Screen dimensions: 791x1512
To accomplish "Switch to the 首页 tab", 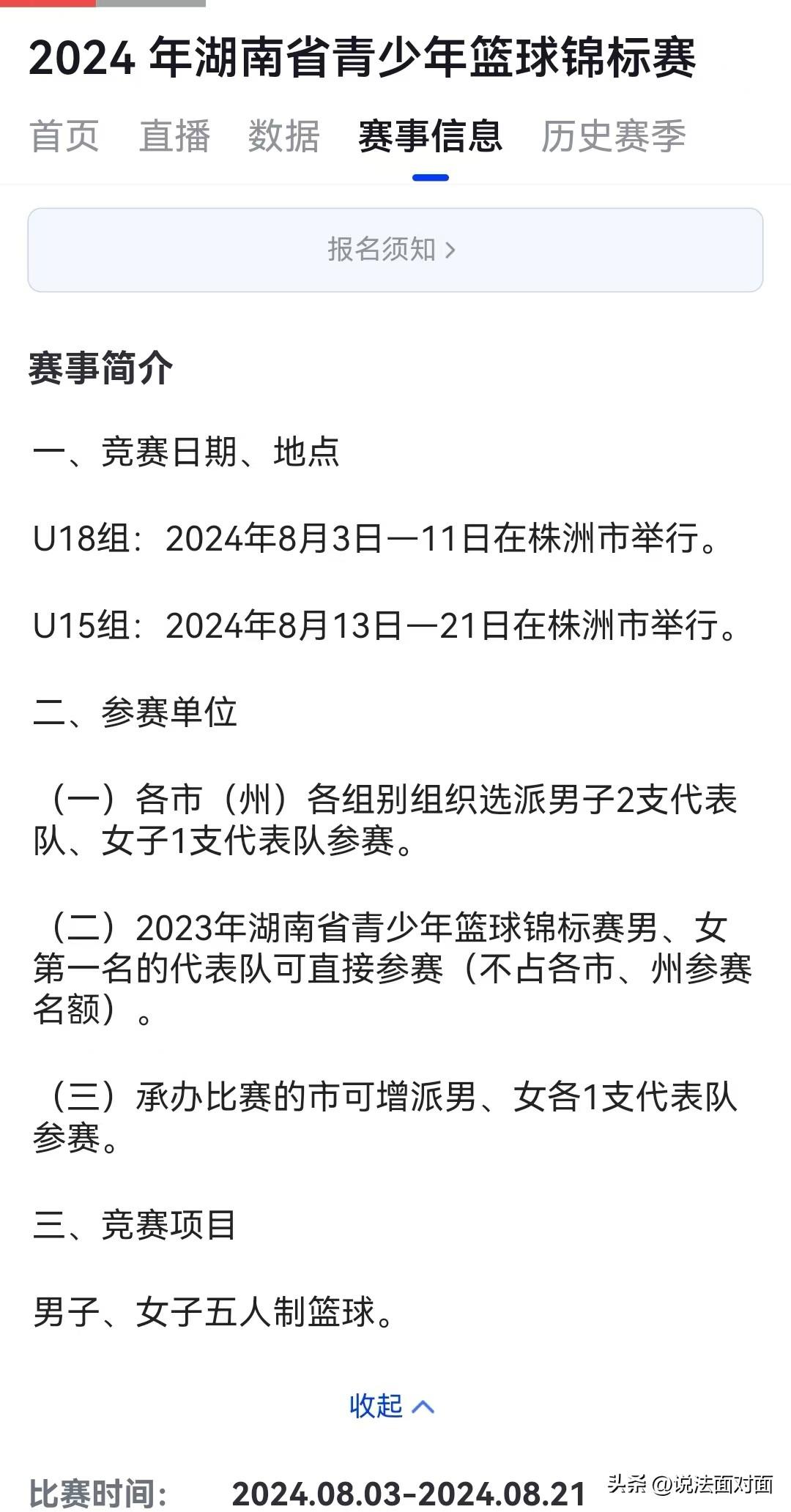I will [64, 137].
